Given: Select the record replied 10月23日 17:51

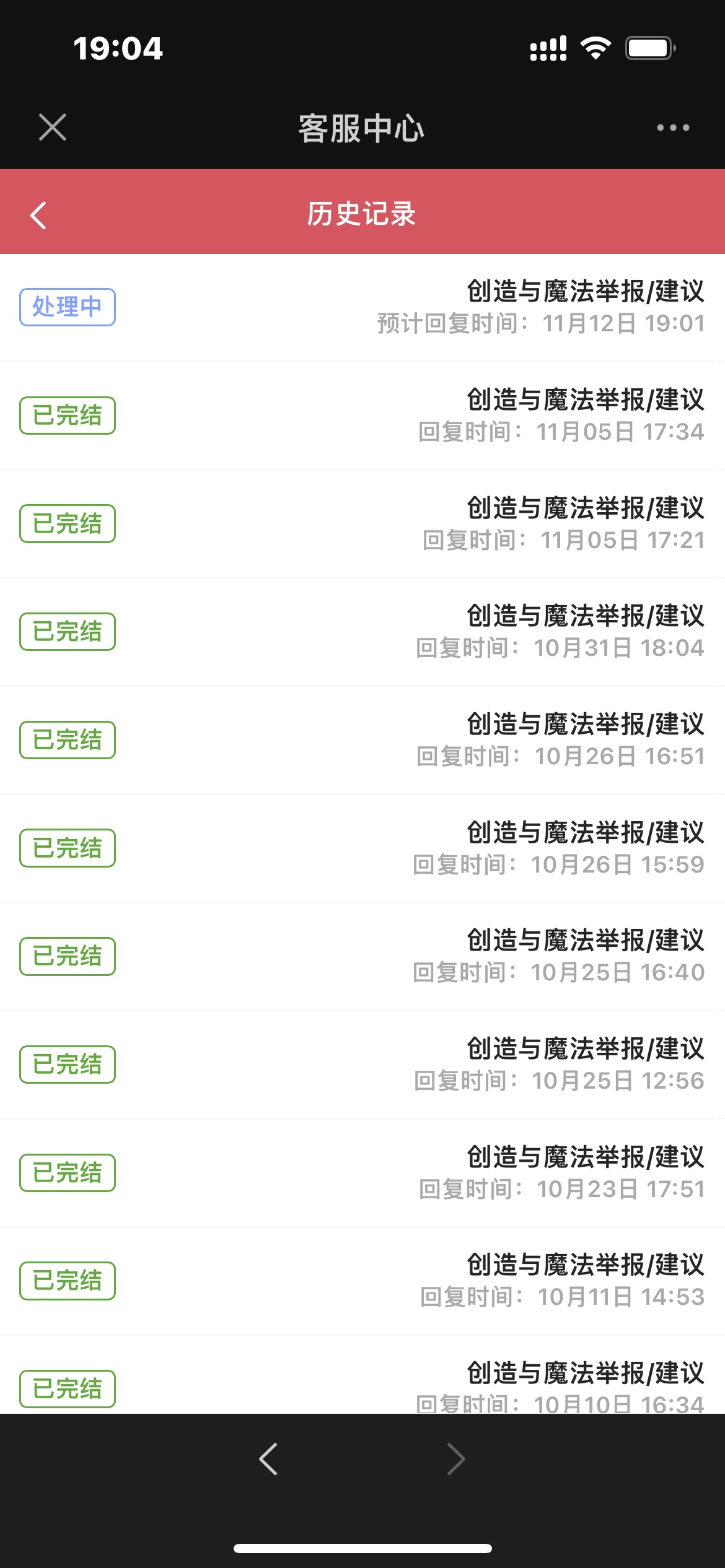Looking at the screenshot, I should [362, 1173].
